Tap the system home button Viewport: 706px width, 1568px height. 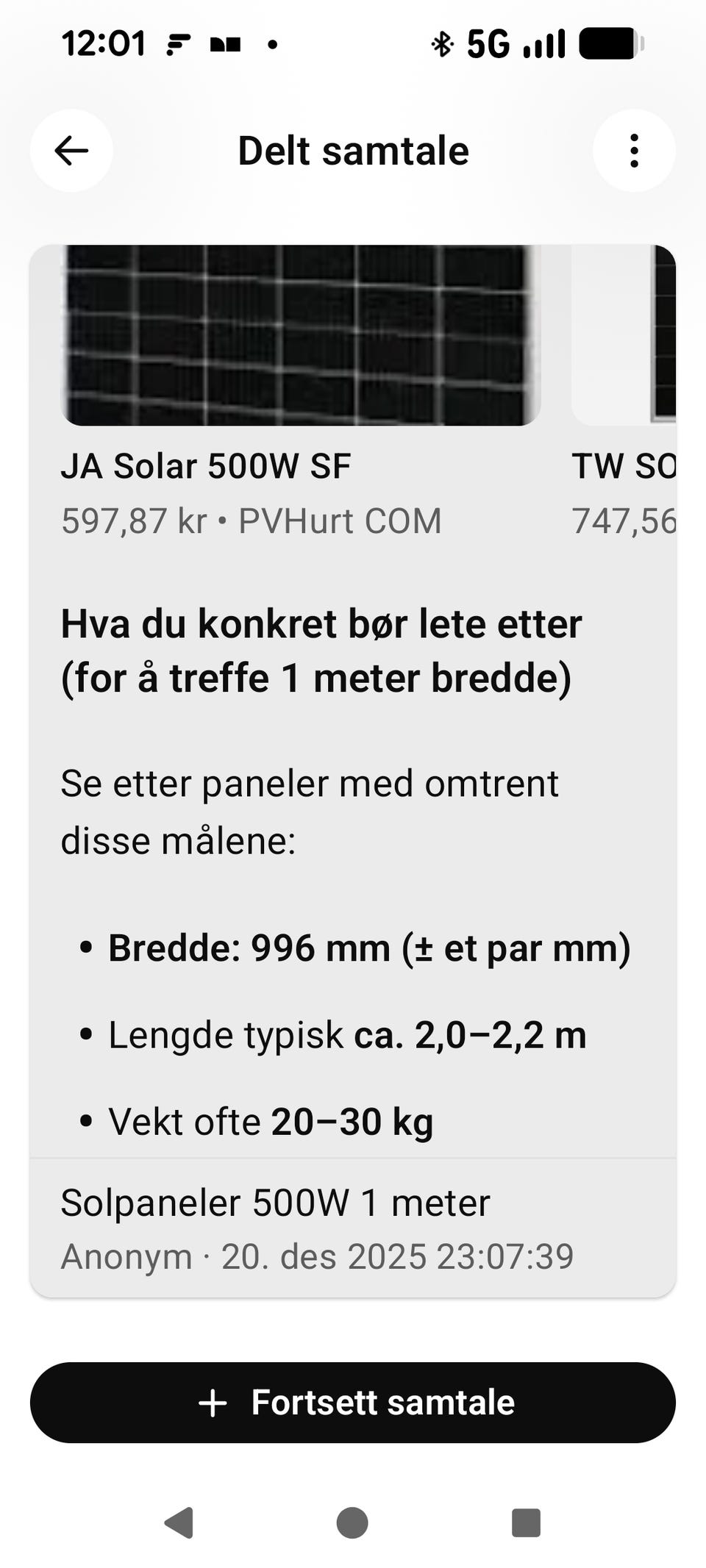(x=352, y=1522)
